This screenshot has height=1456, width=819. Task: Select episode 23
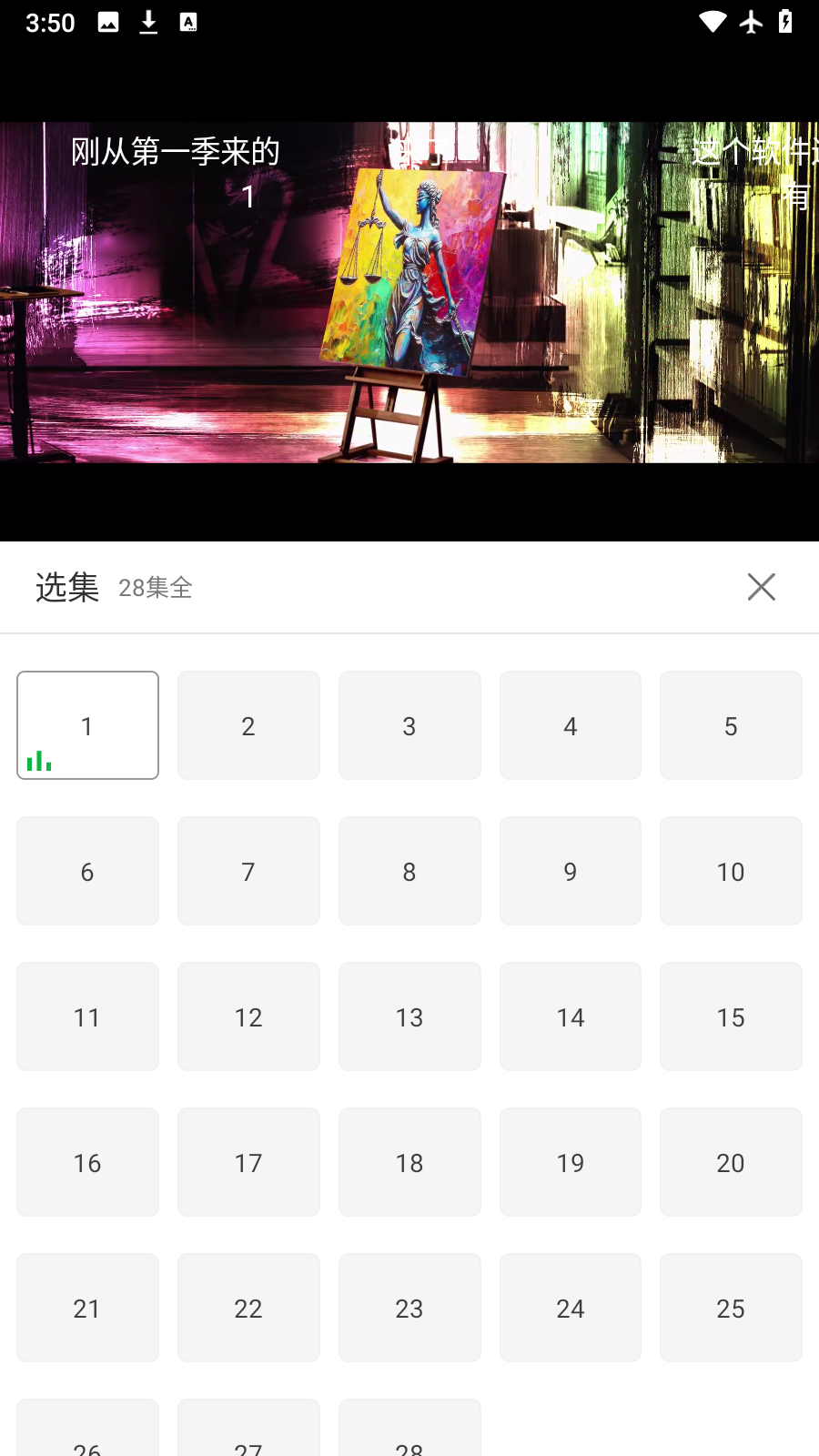pos(409,1308)
